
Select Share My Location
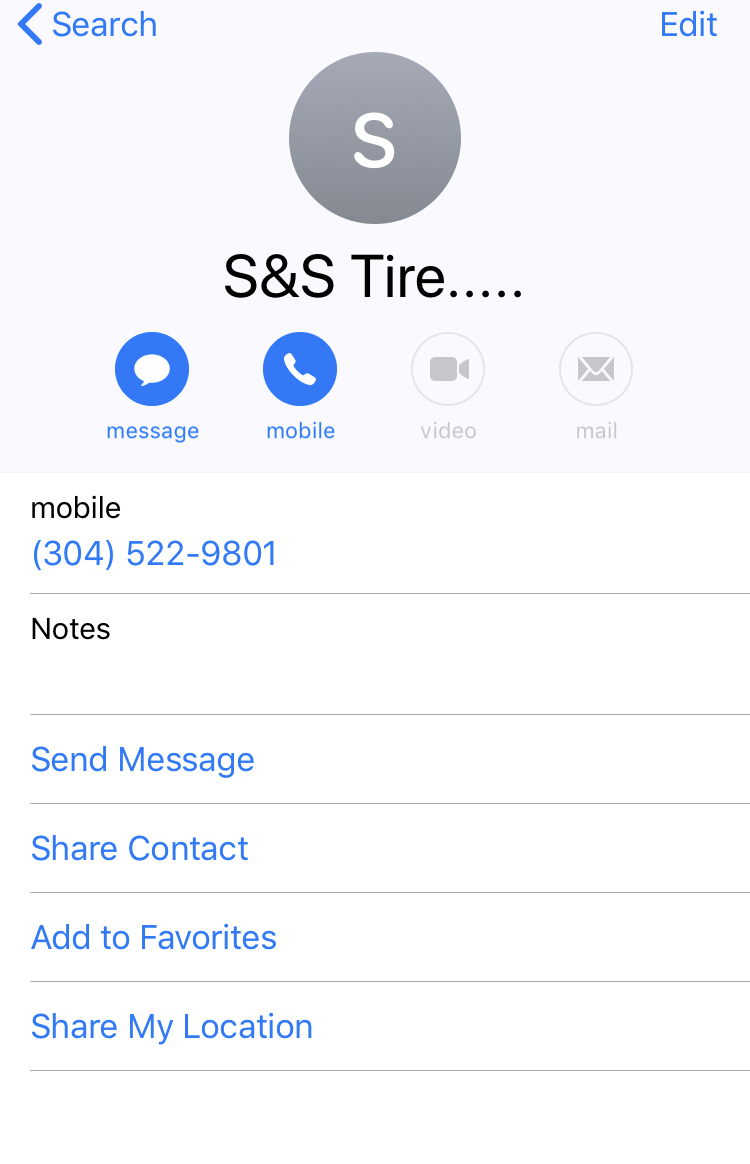172,1026
